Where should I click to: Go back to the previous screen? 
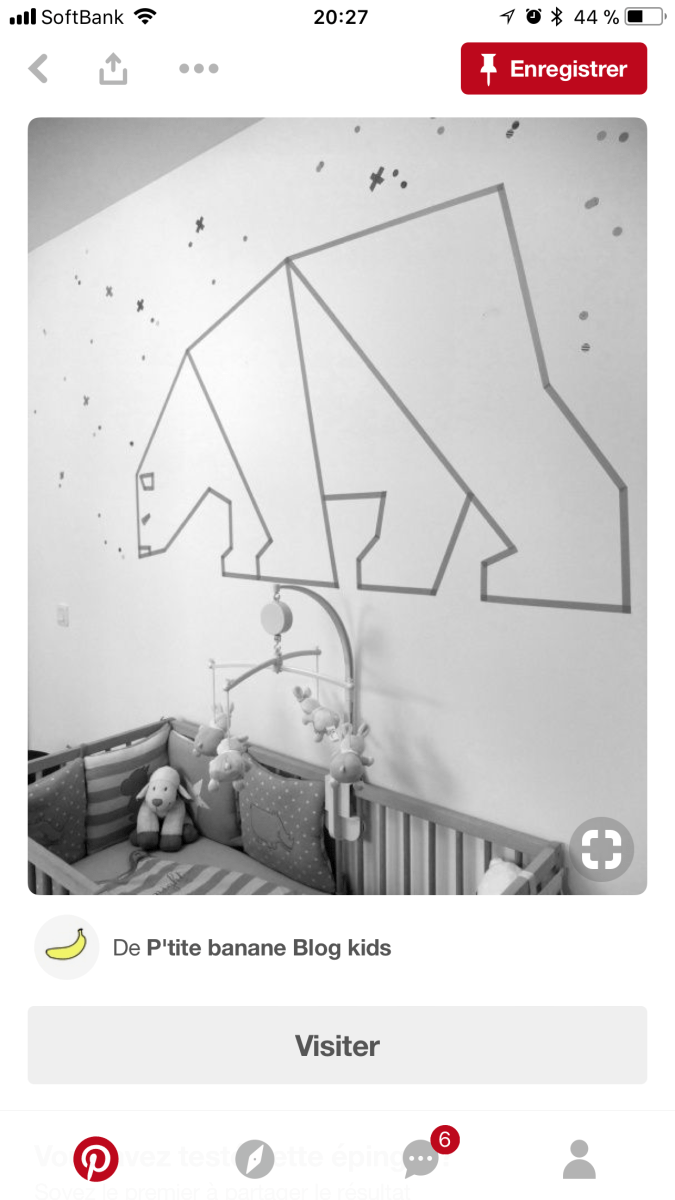tap(38, 69)
